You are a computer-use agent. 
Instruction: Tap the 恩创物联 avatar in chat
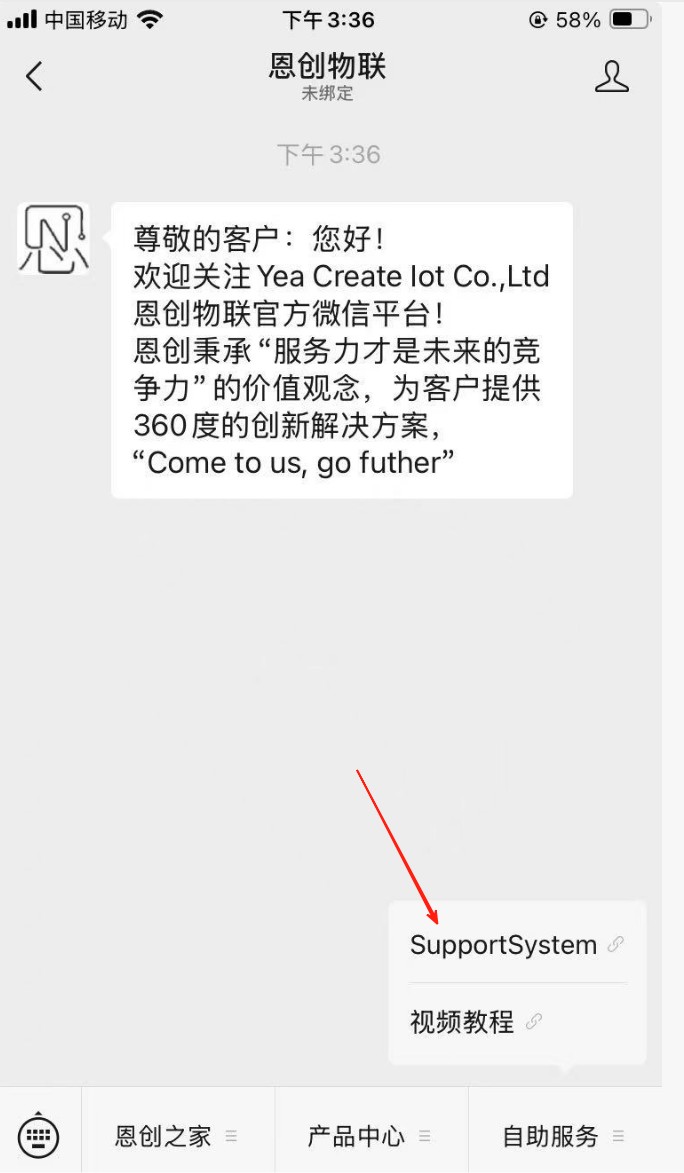pos(53,238)
